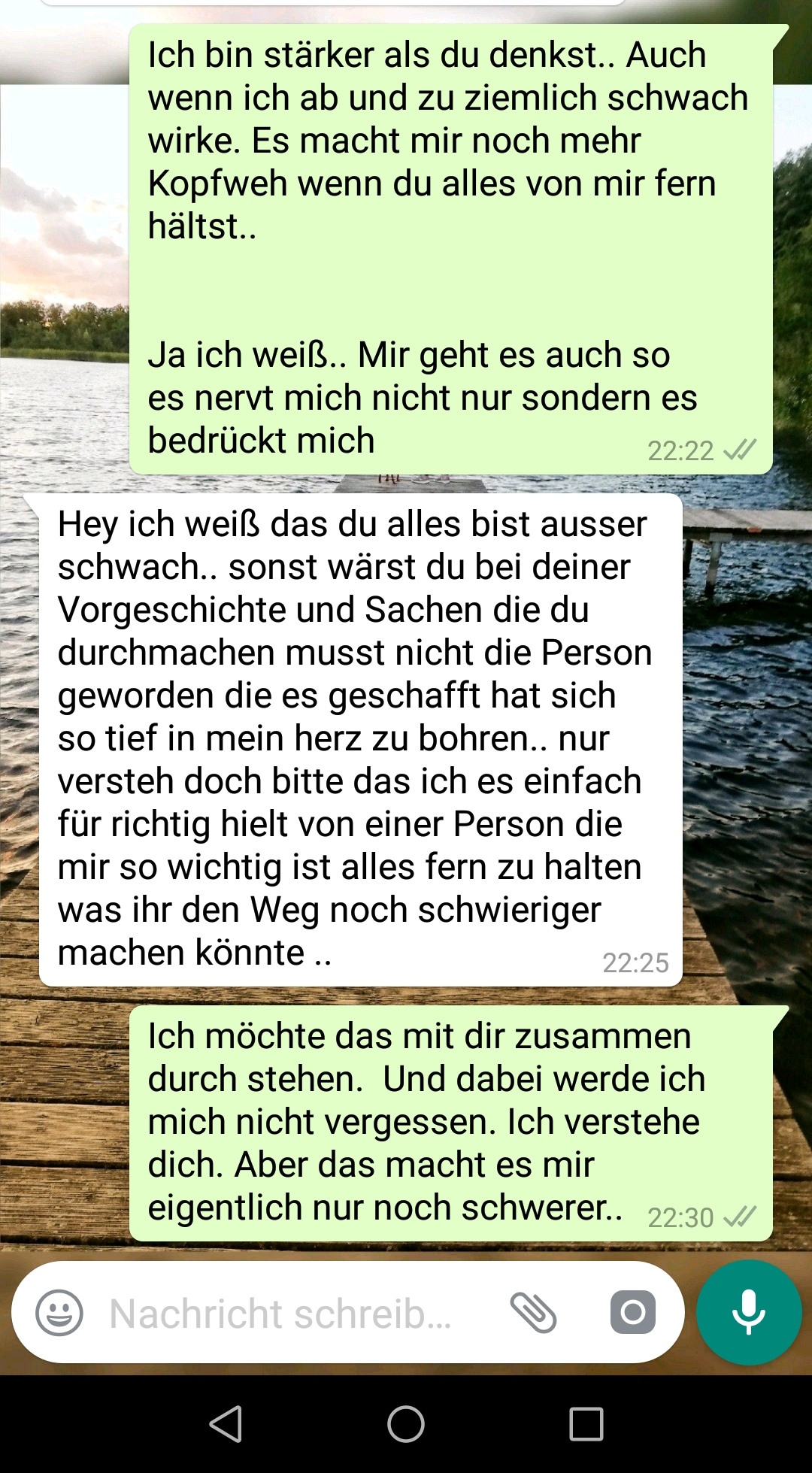Open the recent apps overview
Screen dimensions: 812x1473
tap(586, 1424)
